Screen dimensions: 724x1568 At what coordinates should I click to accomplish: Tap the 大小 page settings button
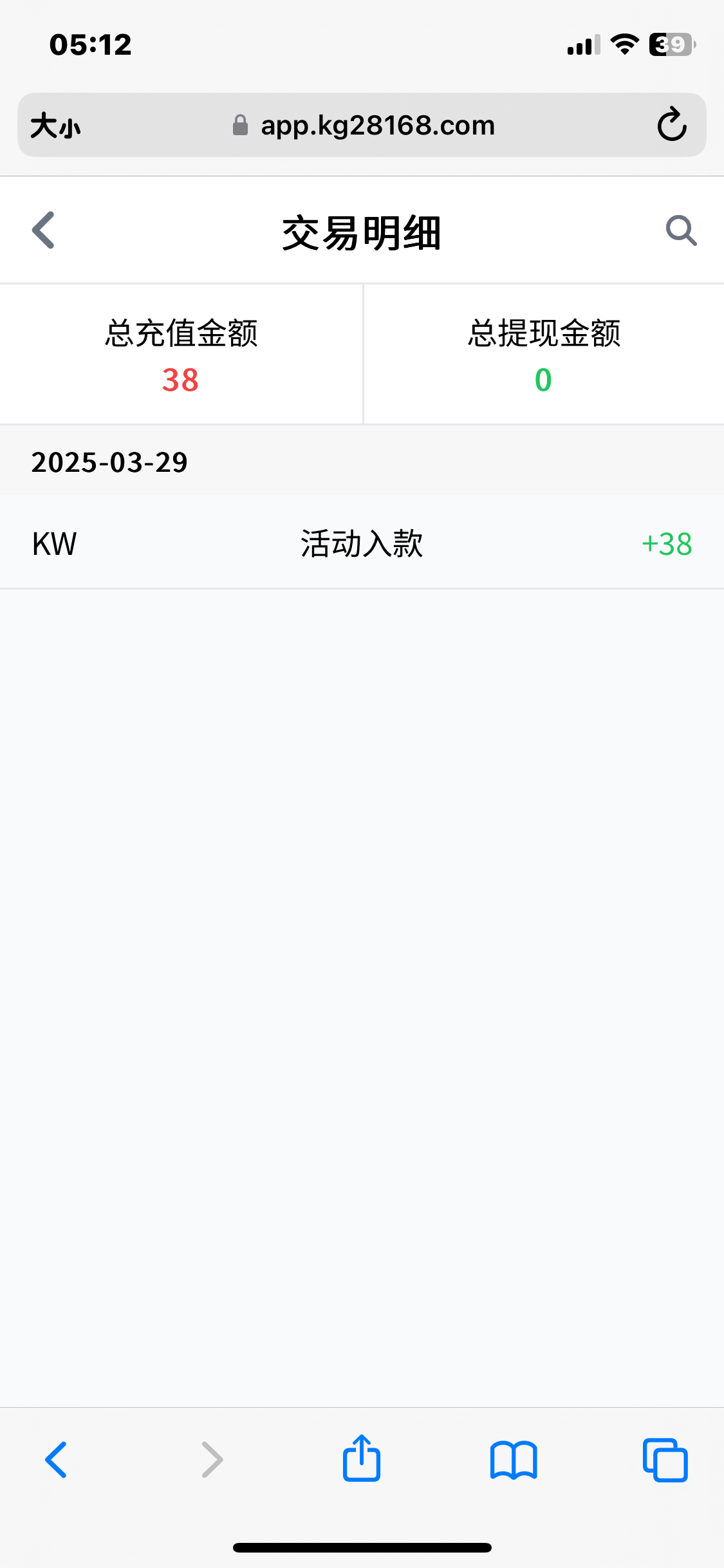(x=56, y=126)
